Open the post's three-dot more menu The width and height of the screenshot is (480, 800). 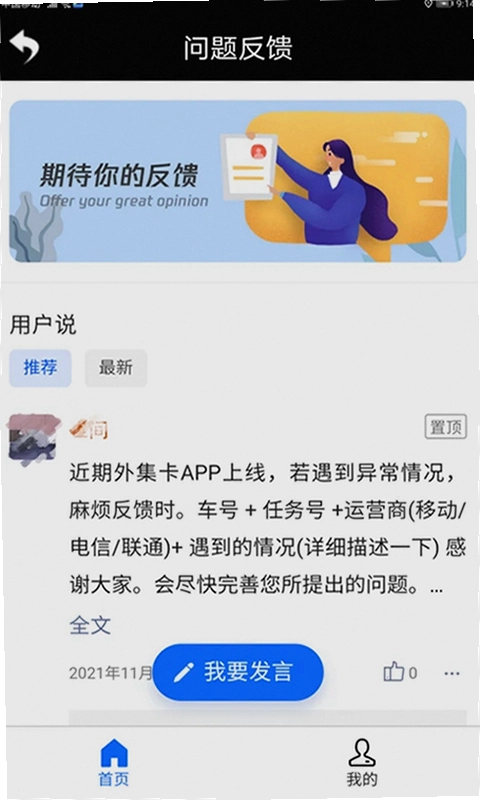point(452,673)
